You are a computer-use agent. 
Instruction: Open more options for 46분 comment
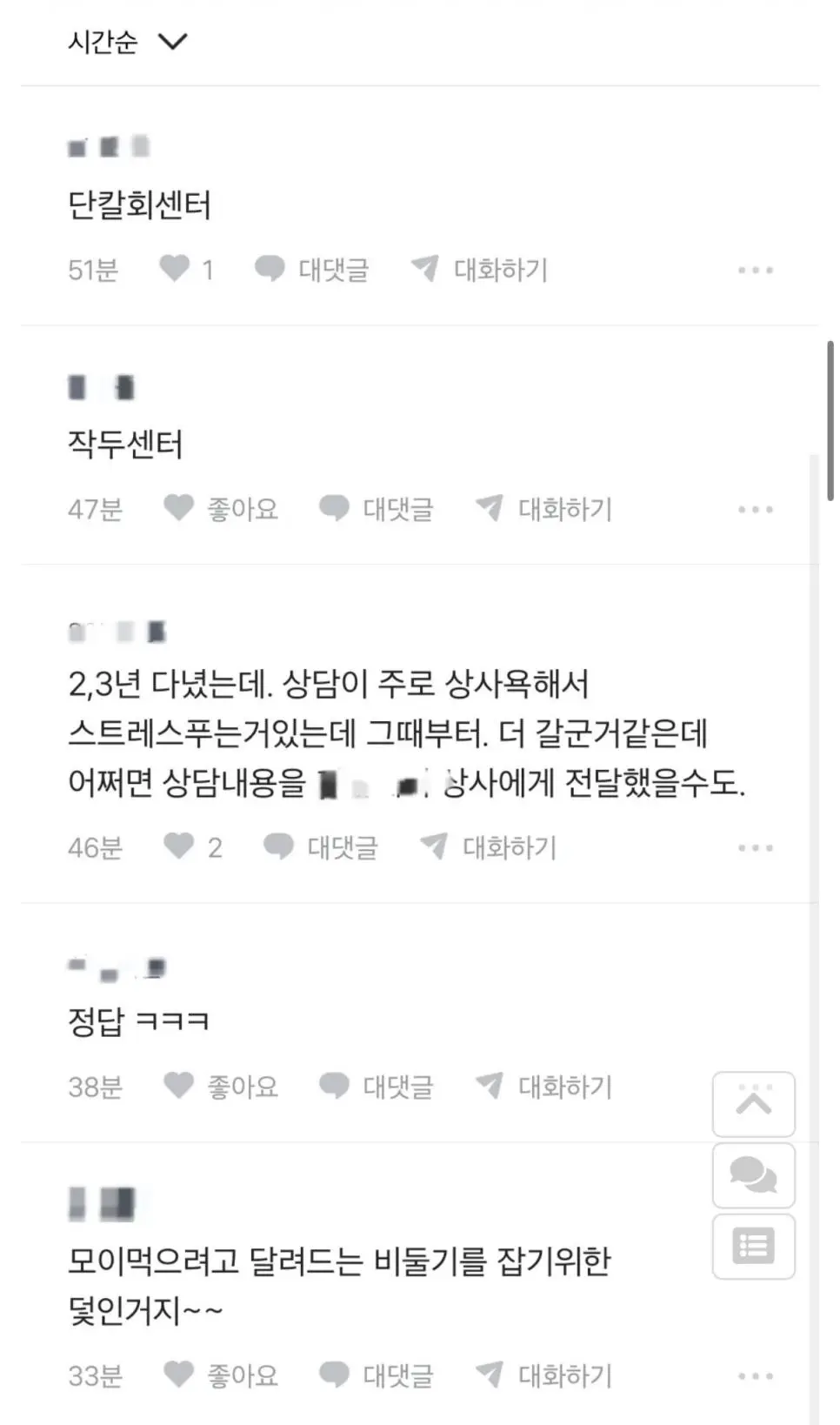[755, 848]
